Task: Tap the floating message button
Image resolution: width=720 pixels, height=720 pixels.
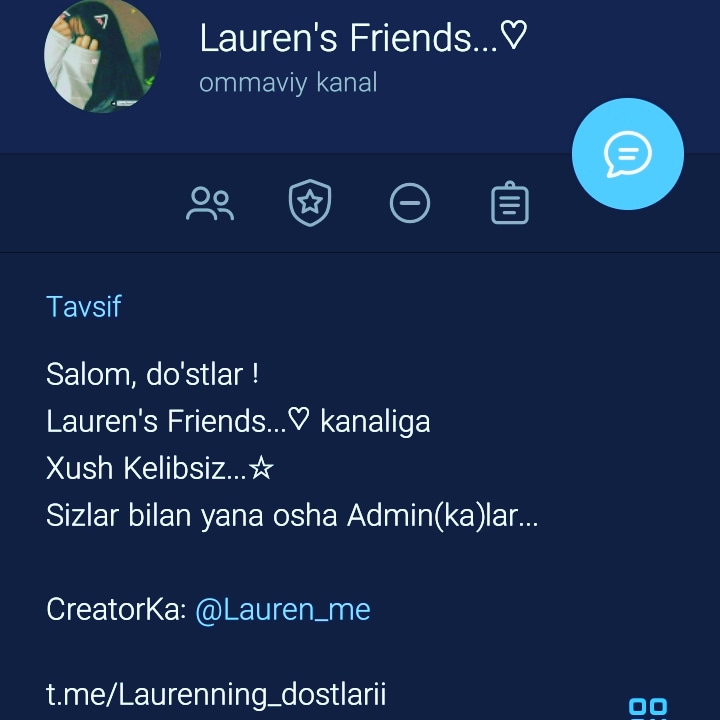Action: tap(627, 155)
